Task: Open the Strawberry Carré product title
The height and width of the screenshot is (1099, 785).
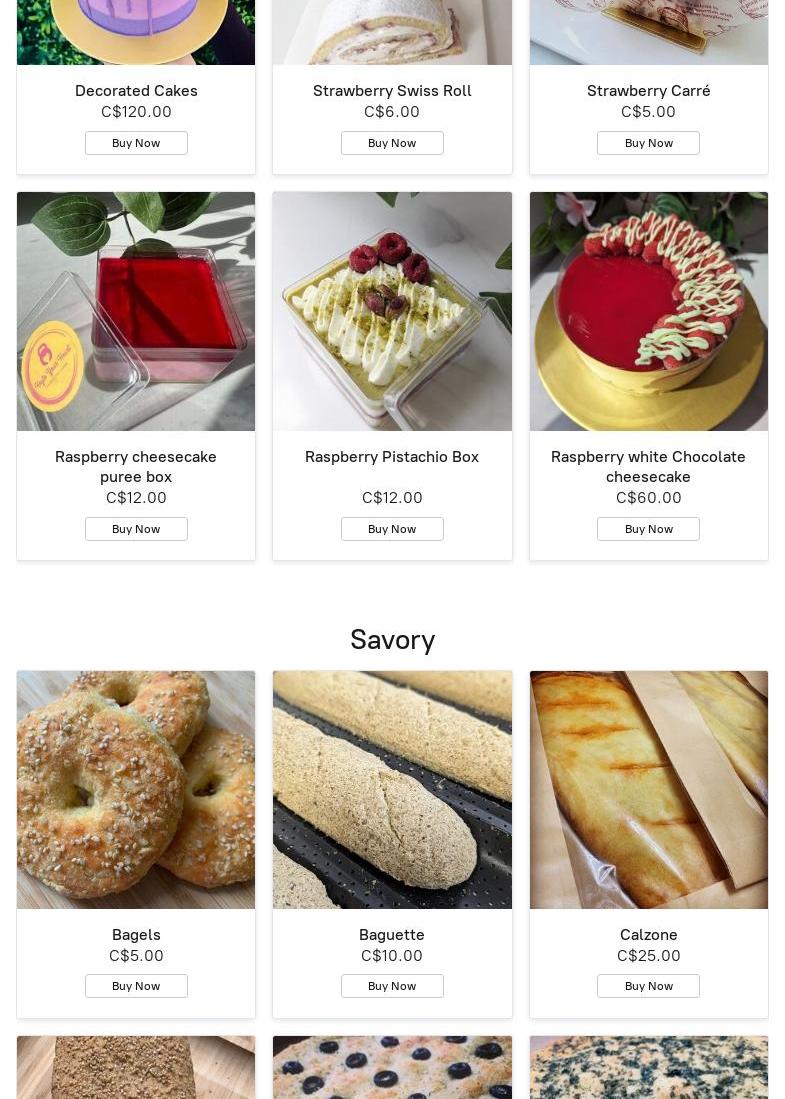Action: pos(648,91)
